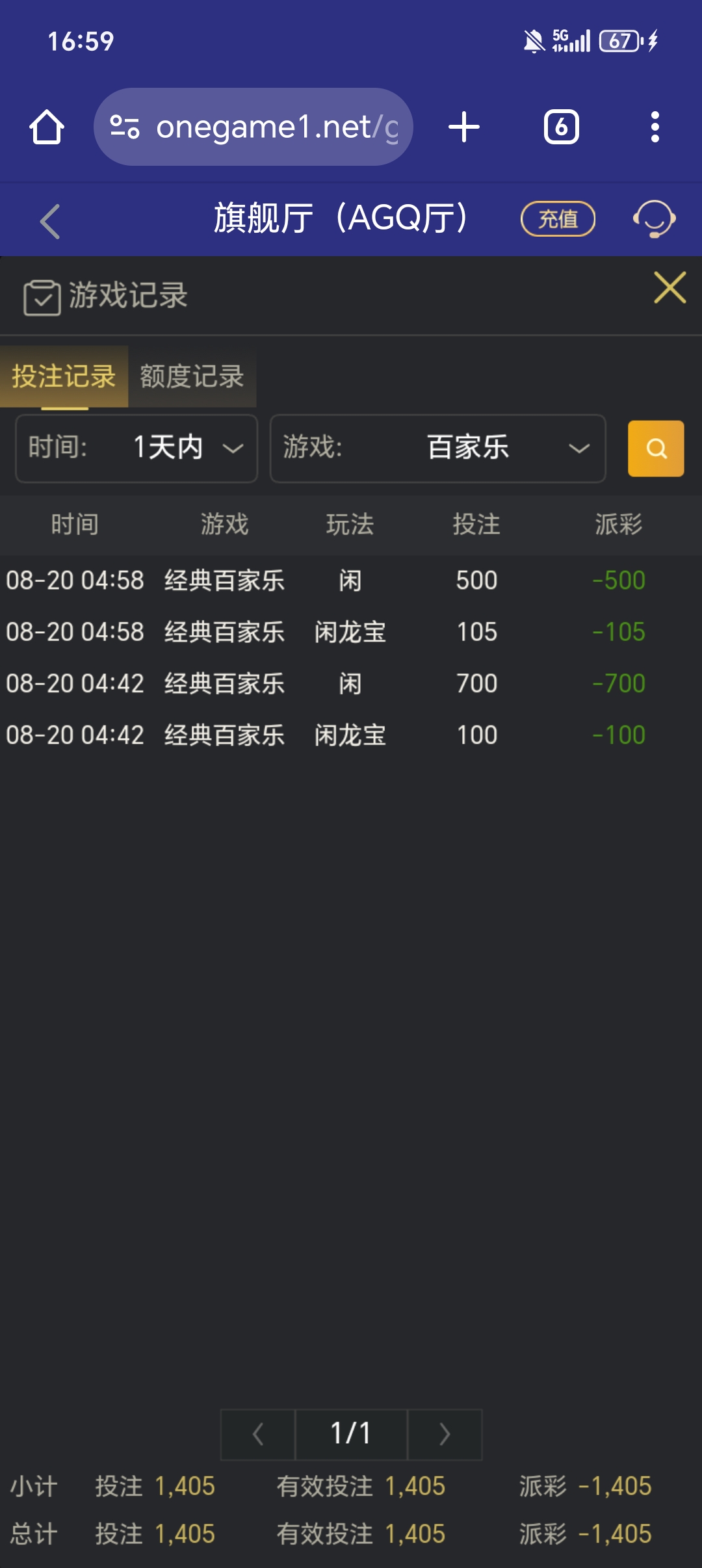Viewport: 702px width, 1568px height.
Task: Tap the battery indicator showing 67
Action: (620, 41)
